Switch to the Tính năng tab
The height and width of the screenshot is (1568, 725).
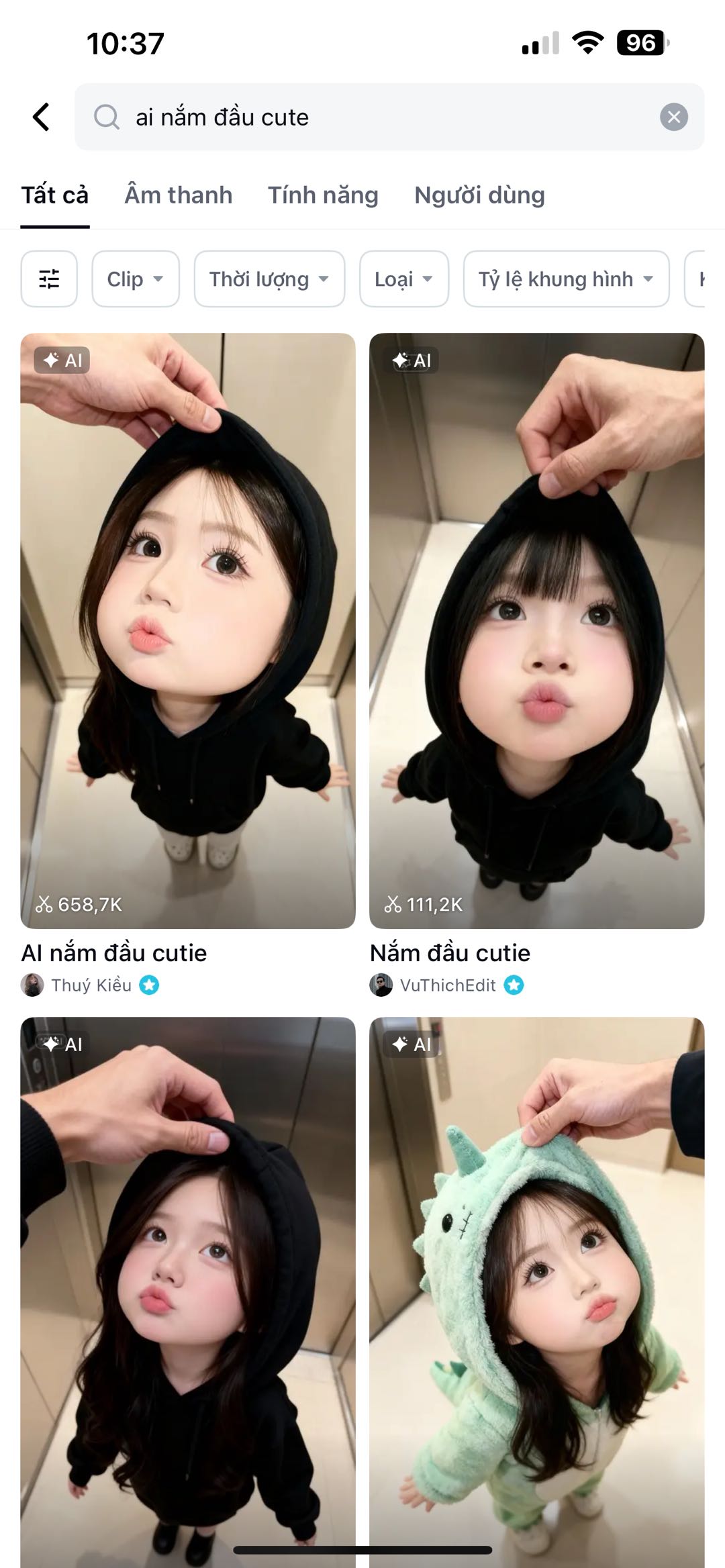pyautogui.click(x=323, y=195)
